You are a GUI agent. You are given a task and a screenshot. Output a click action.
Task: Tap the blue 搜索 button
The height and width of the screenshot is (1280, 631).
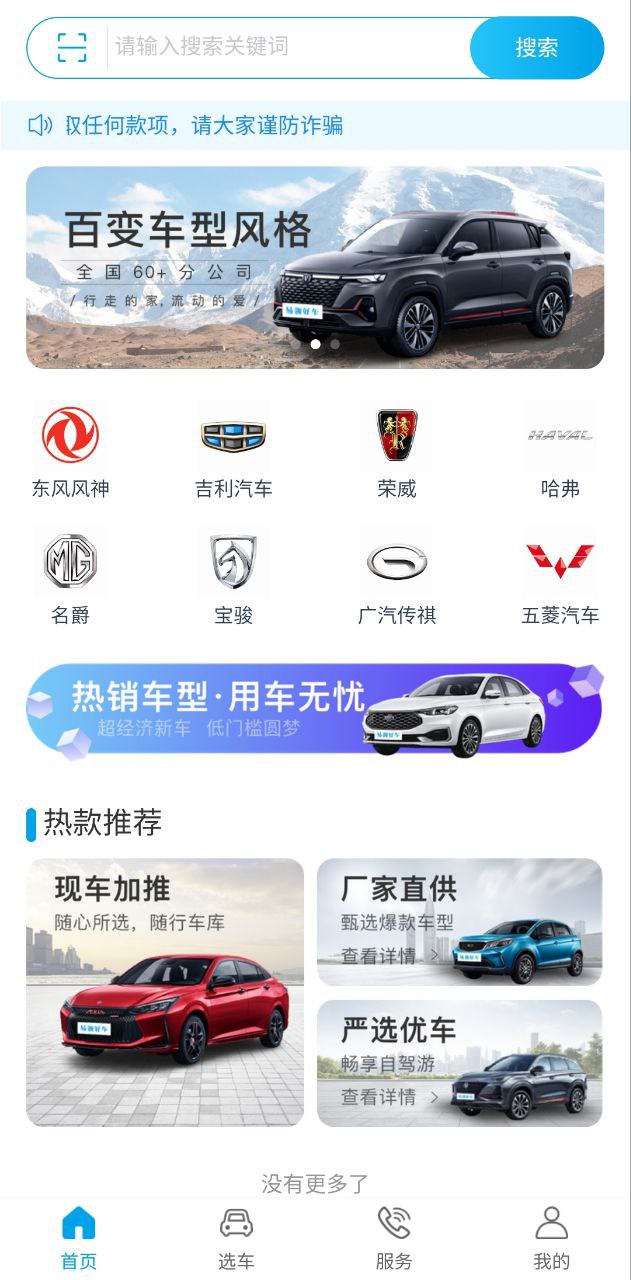pyautogui.click(x=537, y=47)
